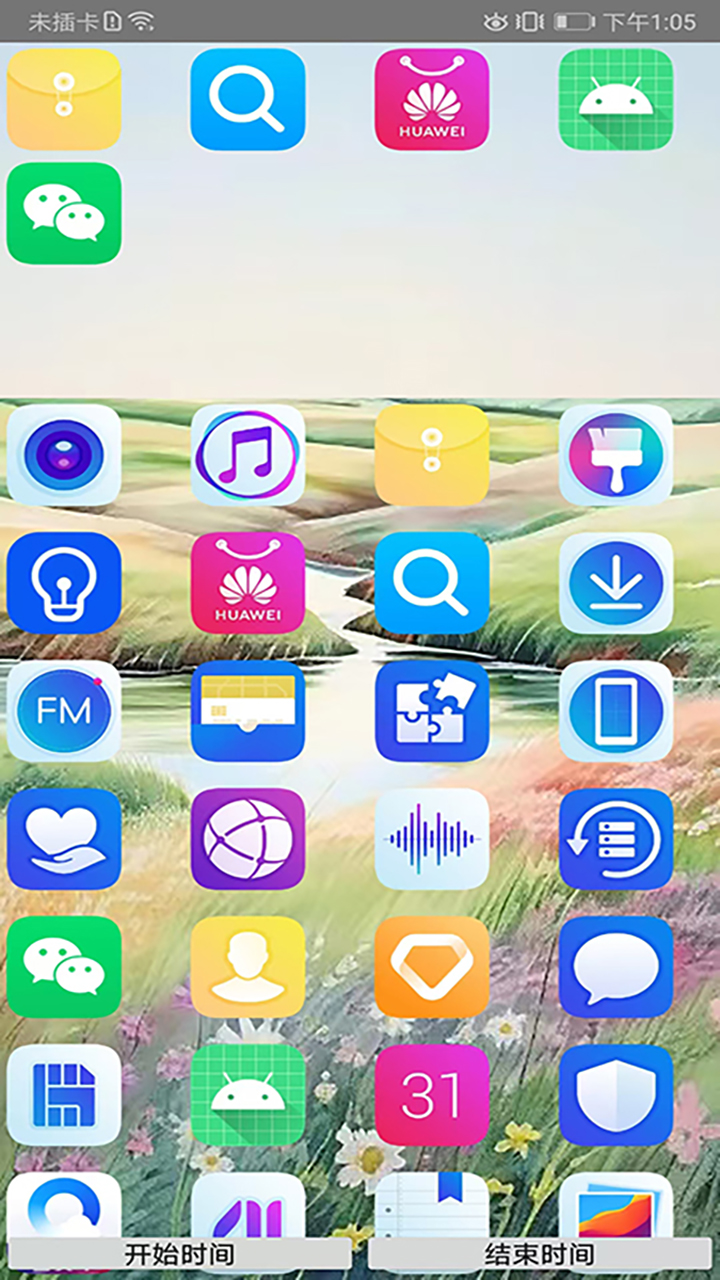720x1280 pixels.
Task: Launch the browser globe icon
Action: 248,839
